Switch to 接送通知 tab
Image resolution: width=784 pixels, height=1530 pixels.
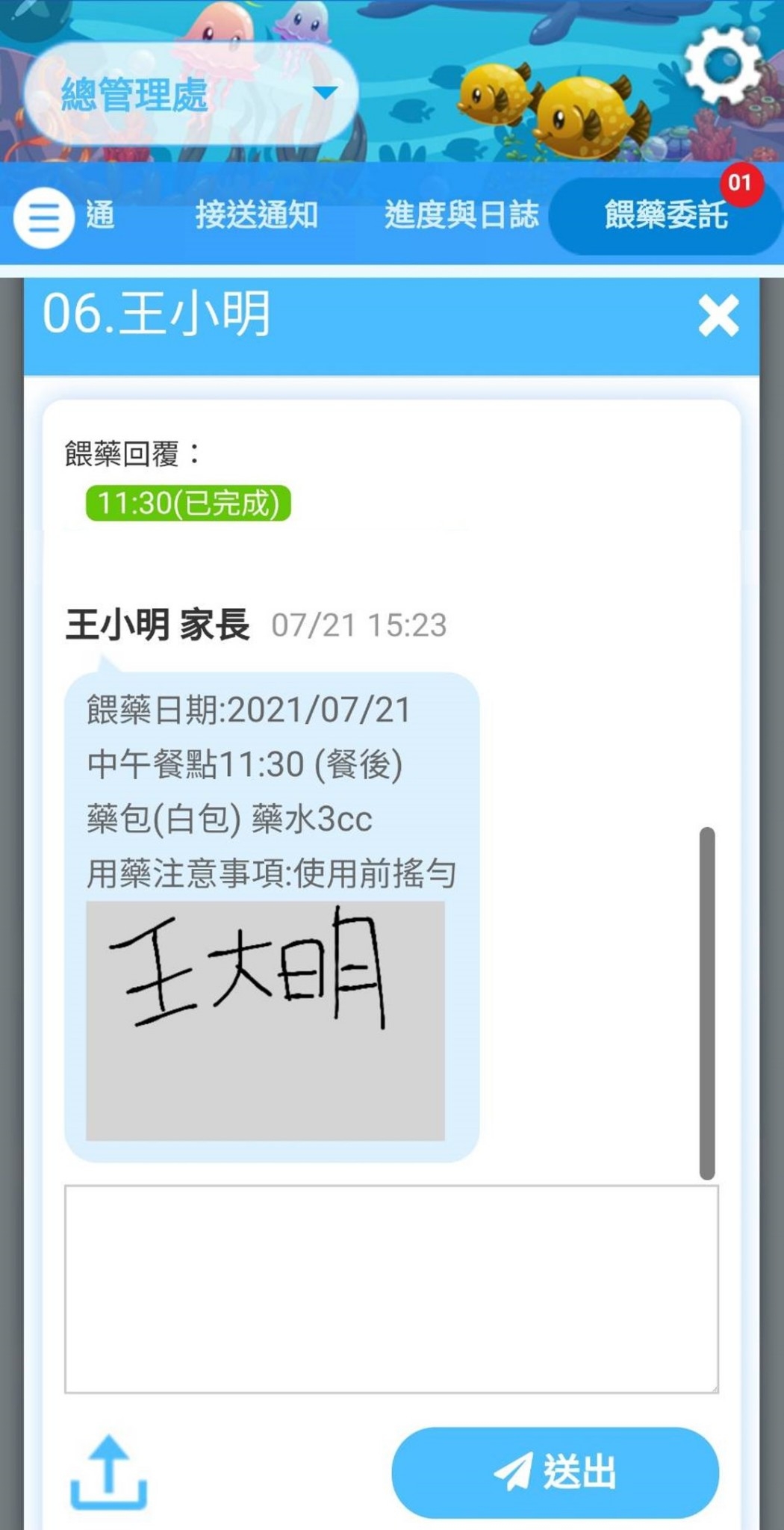[257, 215]
